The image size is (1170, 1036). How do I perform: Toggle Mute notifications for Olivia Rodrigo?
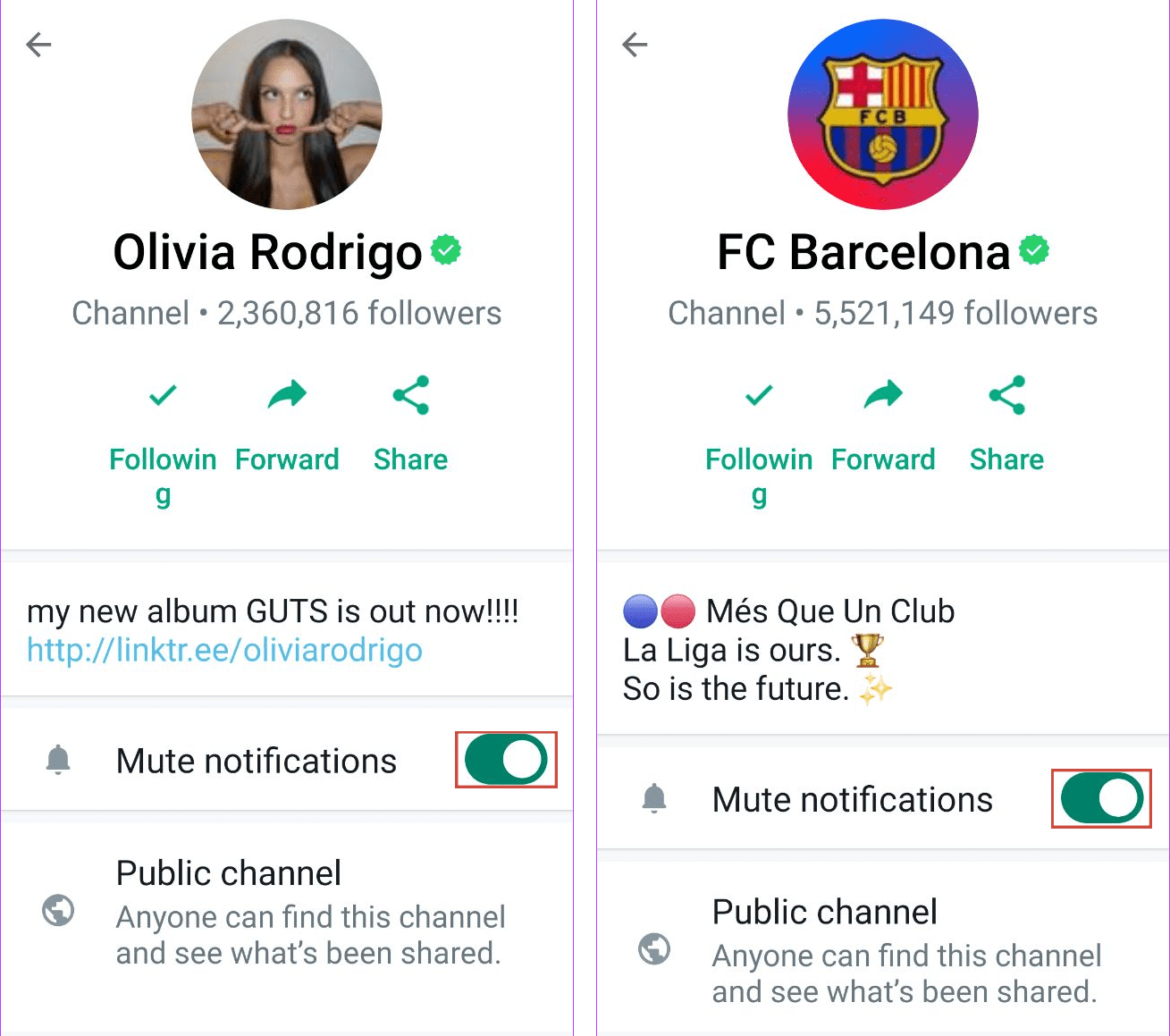click(x=506, y=760)
